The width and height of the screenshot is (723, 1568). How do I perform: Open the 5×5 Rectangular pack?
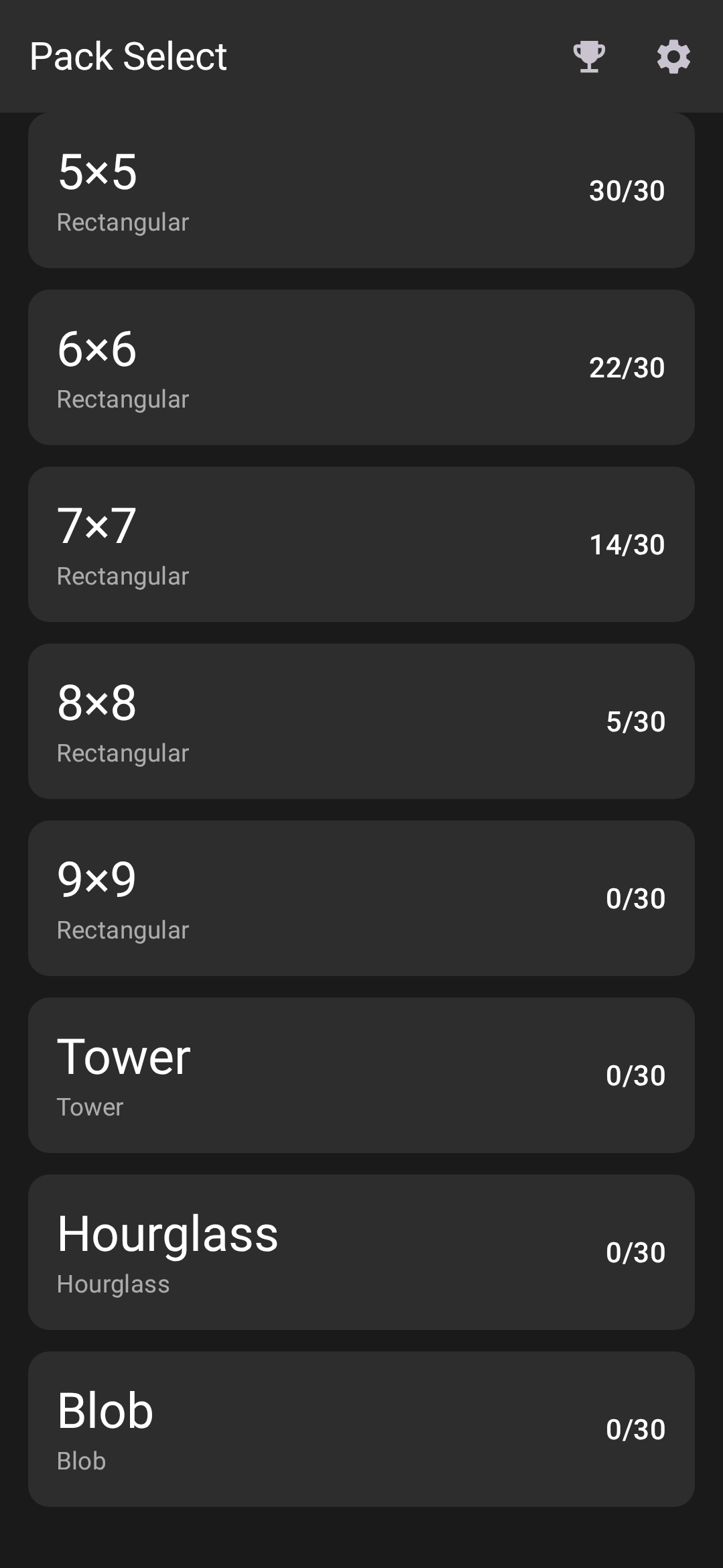pyautogui.click(x=361, y=190)
